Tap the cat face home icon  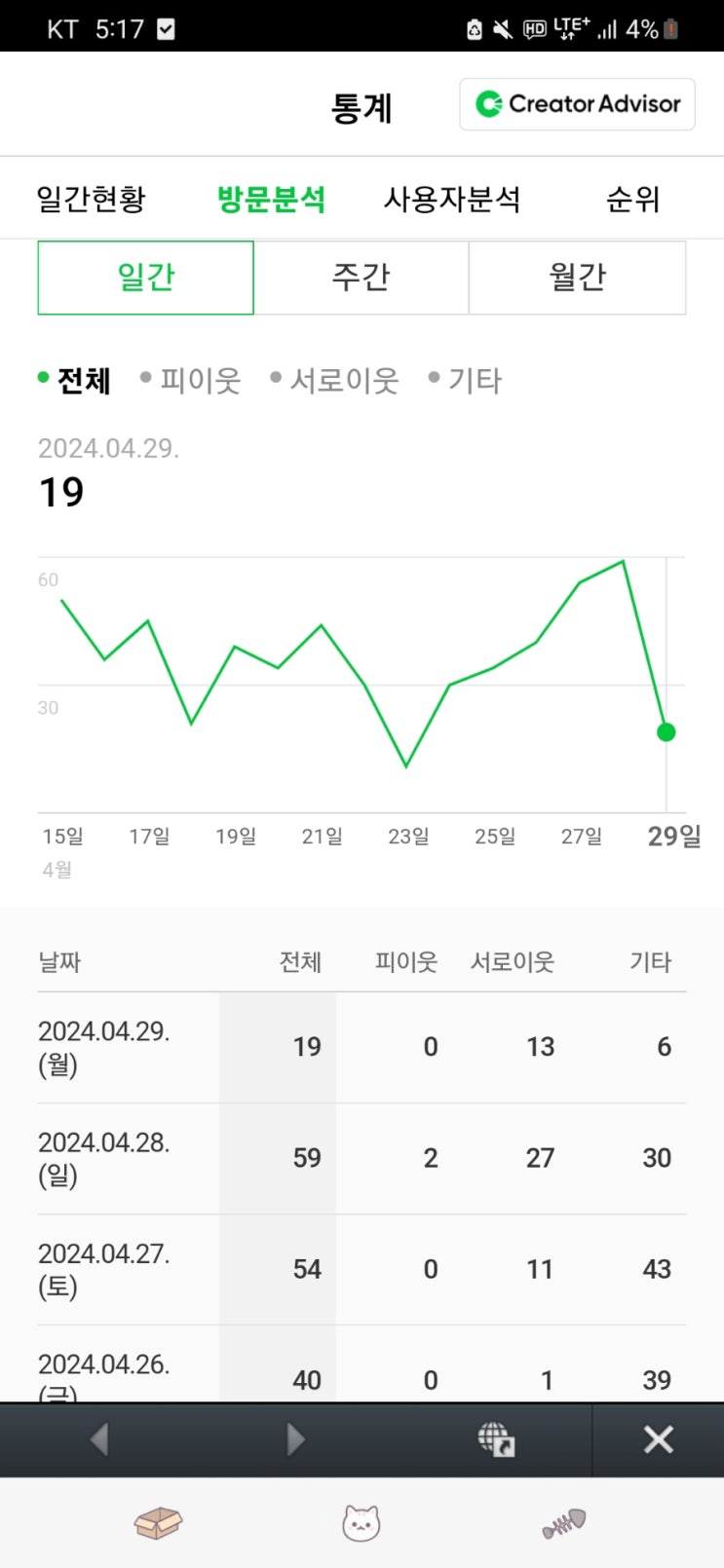362,1523
